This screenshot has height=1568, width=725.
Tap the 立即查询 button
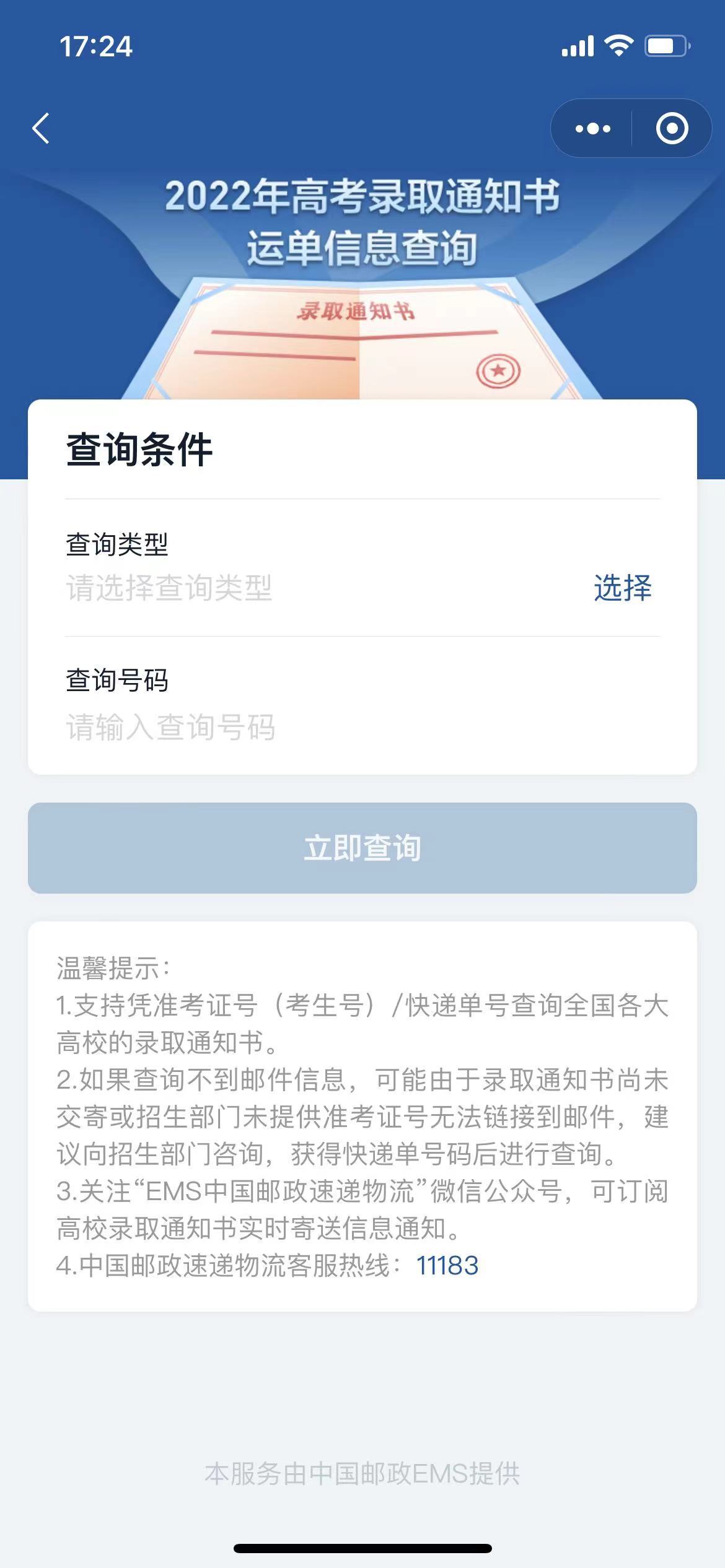pos(362,848)
